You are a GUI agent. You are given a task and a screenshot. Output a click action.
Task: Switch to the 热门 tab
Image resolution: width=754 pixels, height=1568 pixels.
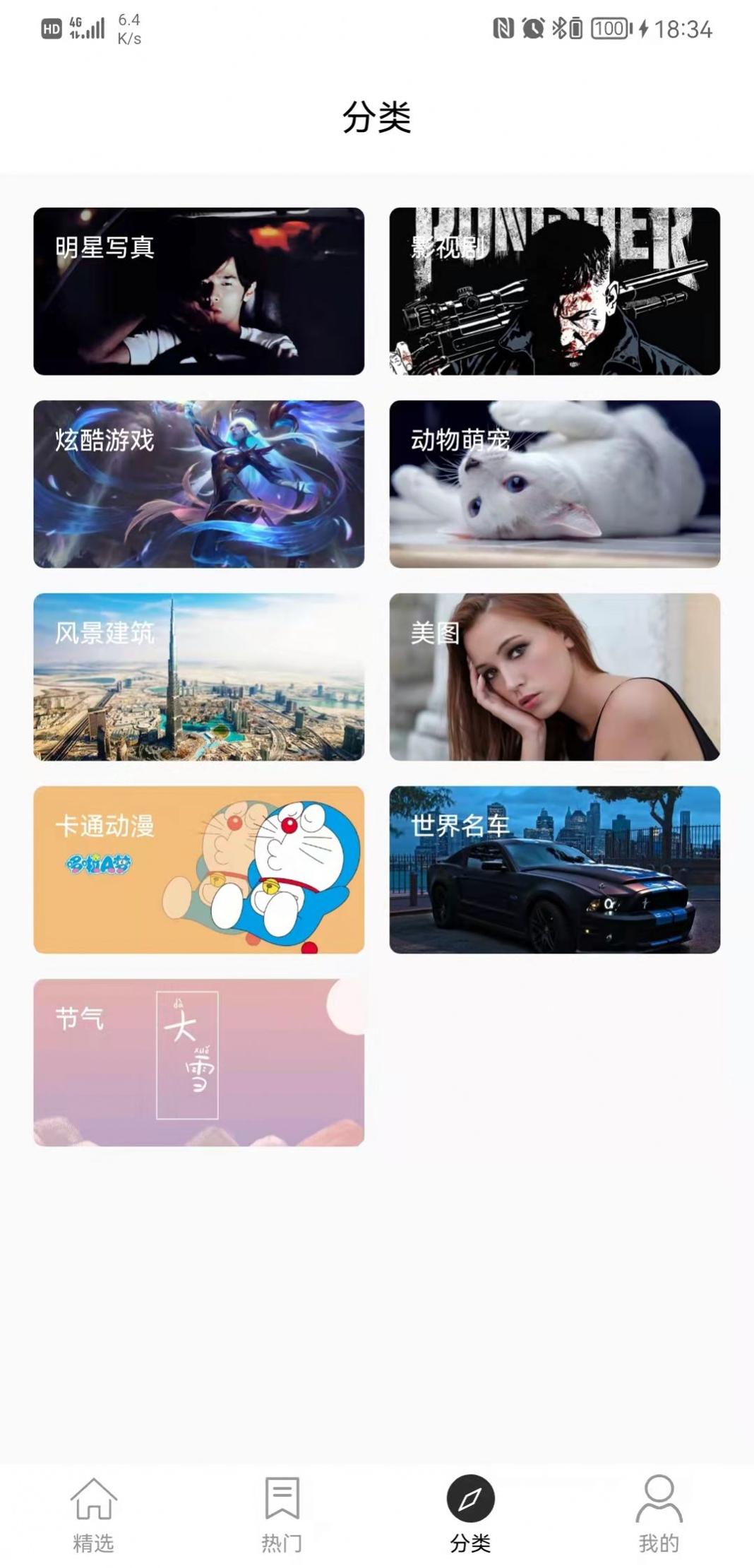coord(282,1541)
